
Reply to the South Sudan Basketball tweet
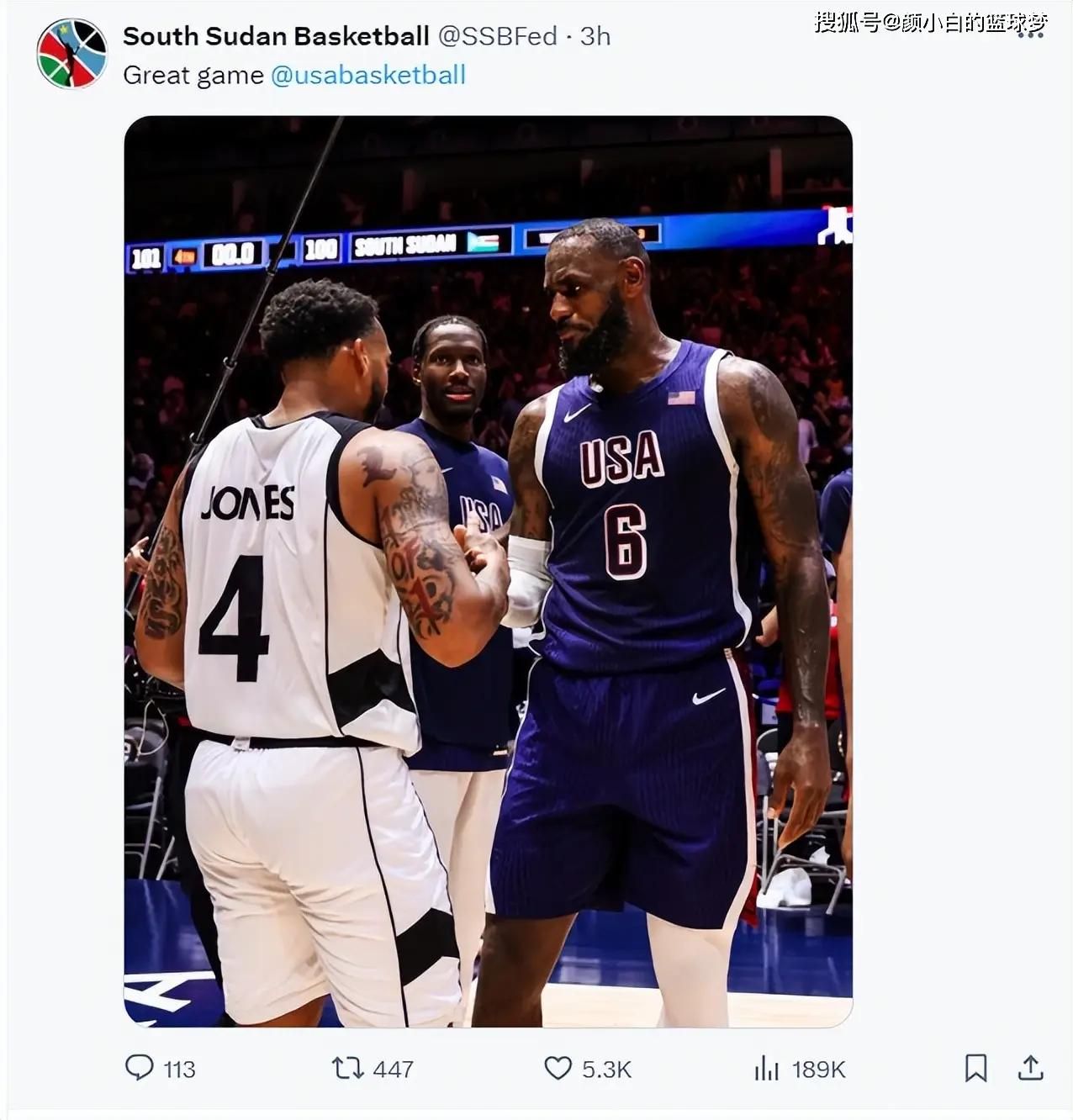tap(140, 1068)
